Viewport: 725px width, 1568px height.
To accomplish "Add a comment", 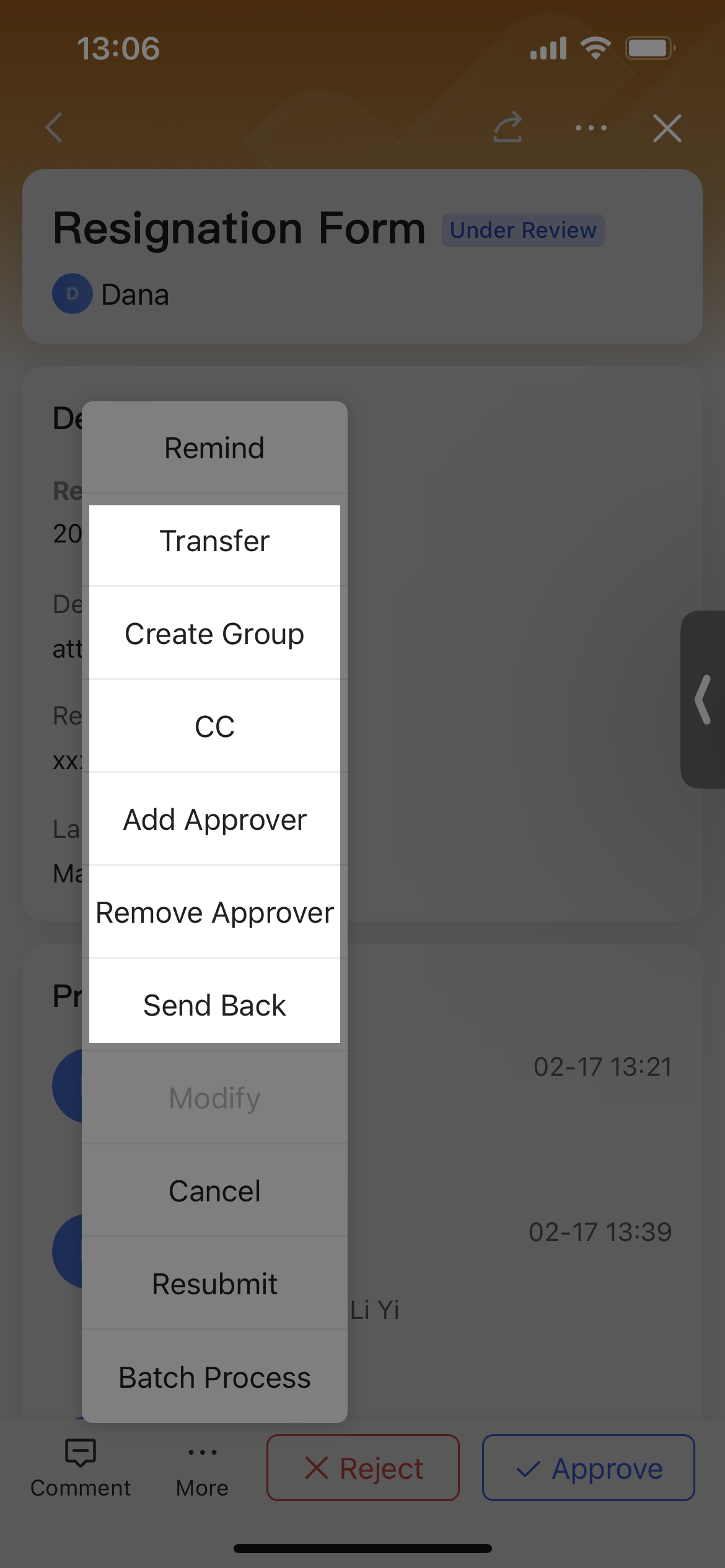I will pyautogui.click(x=81, y=1468).
